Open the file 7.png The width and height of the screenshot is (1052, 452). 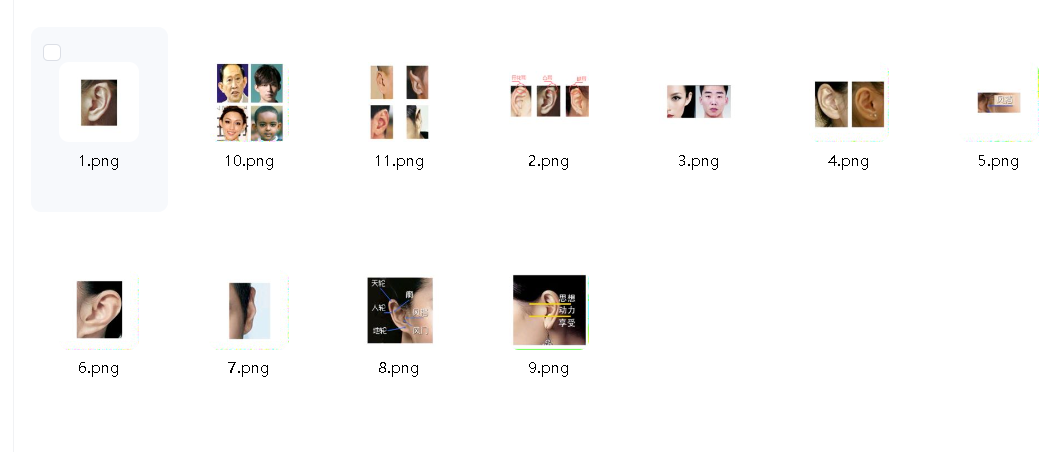pyautogui.click(x=249, y=310)
